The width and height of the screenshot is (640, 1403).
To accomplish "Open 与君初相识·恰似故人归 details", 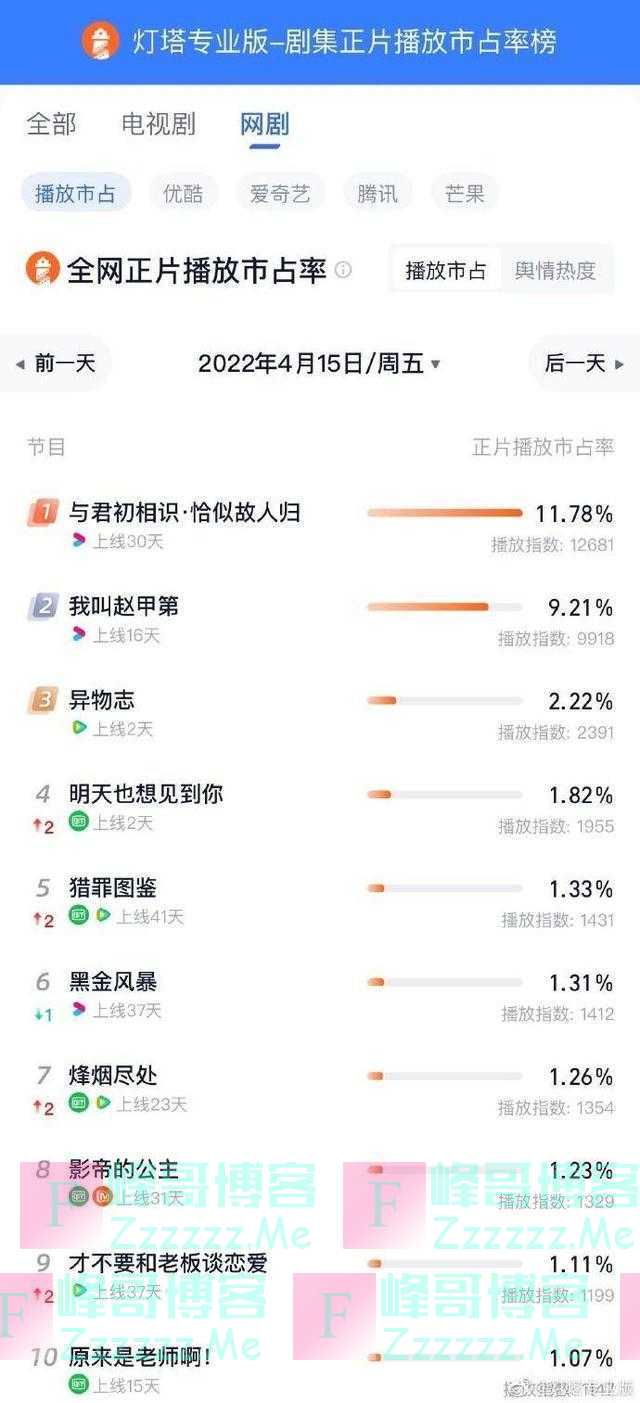I will (x=320, y=526).
